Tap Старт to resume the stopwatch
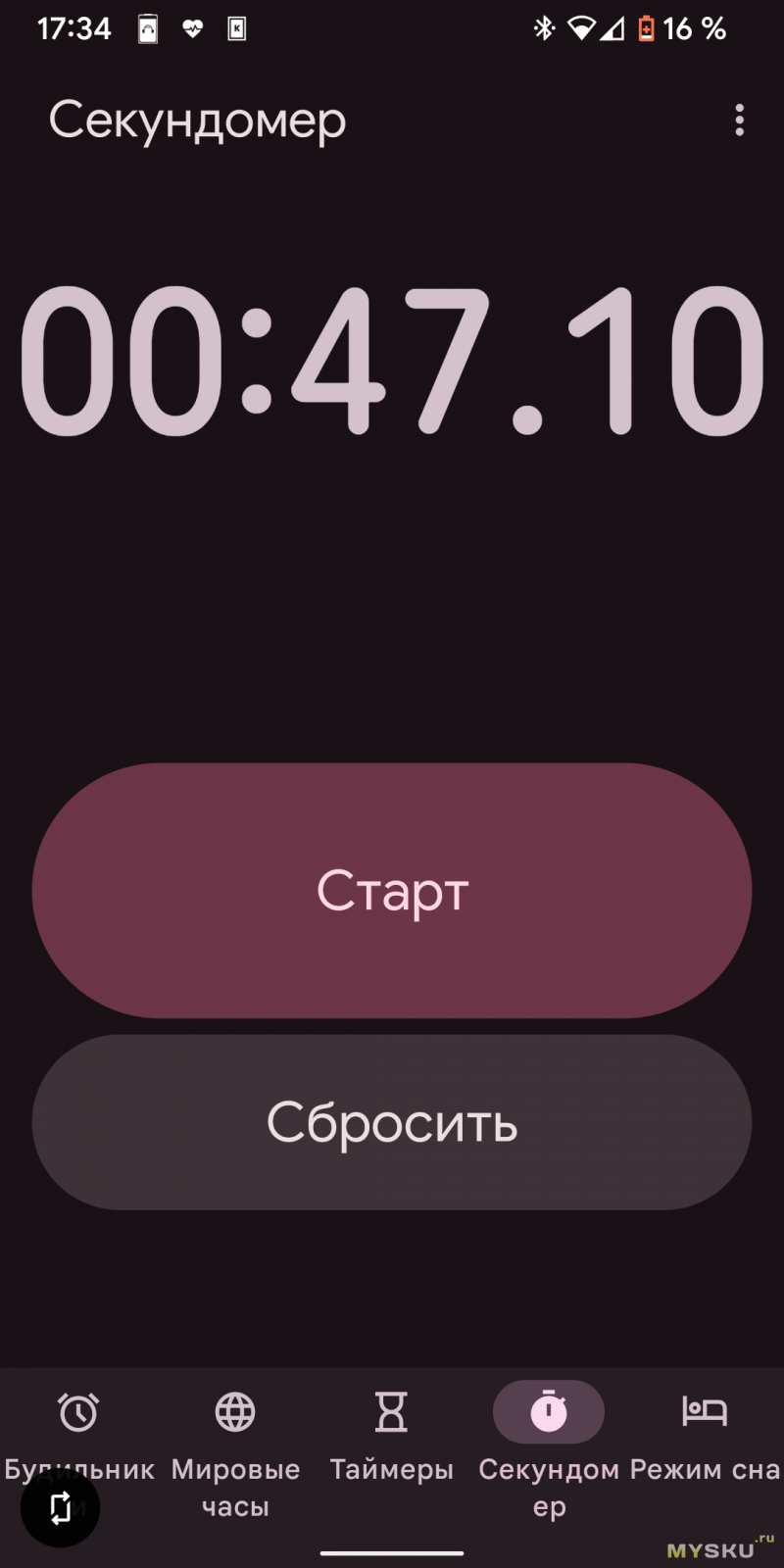 [392, 890]
